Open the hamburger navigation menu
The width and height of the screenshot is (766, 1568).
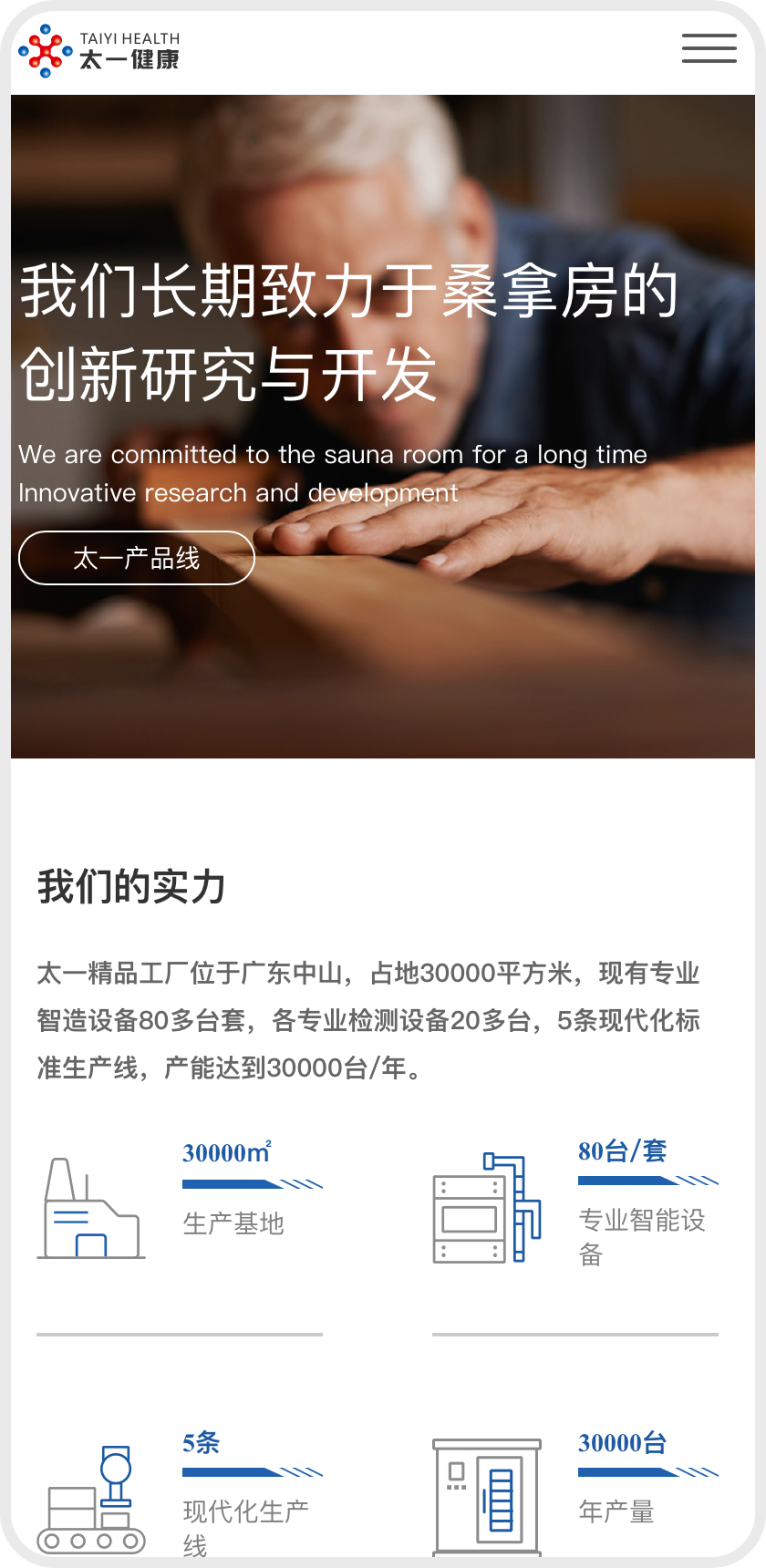click(709, 48)
